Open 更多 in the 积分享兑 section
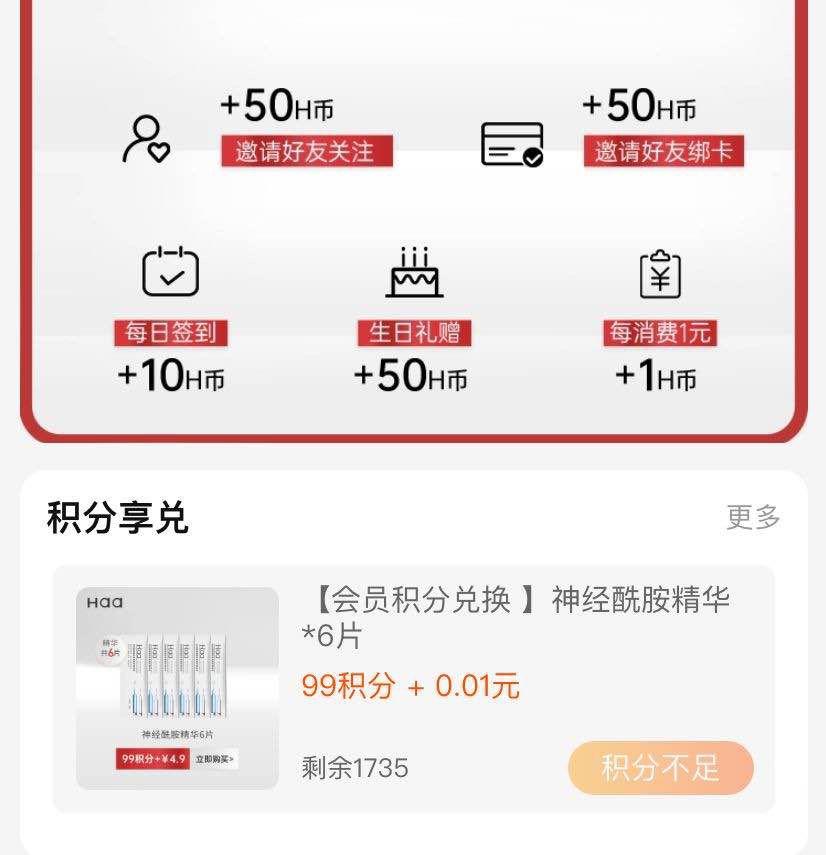 752,517
